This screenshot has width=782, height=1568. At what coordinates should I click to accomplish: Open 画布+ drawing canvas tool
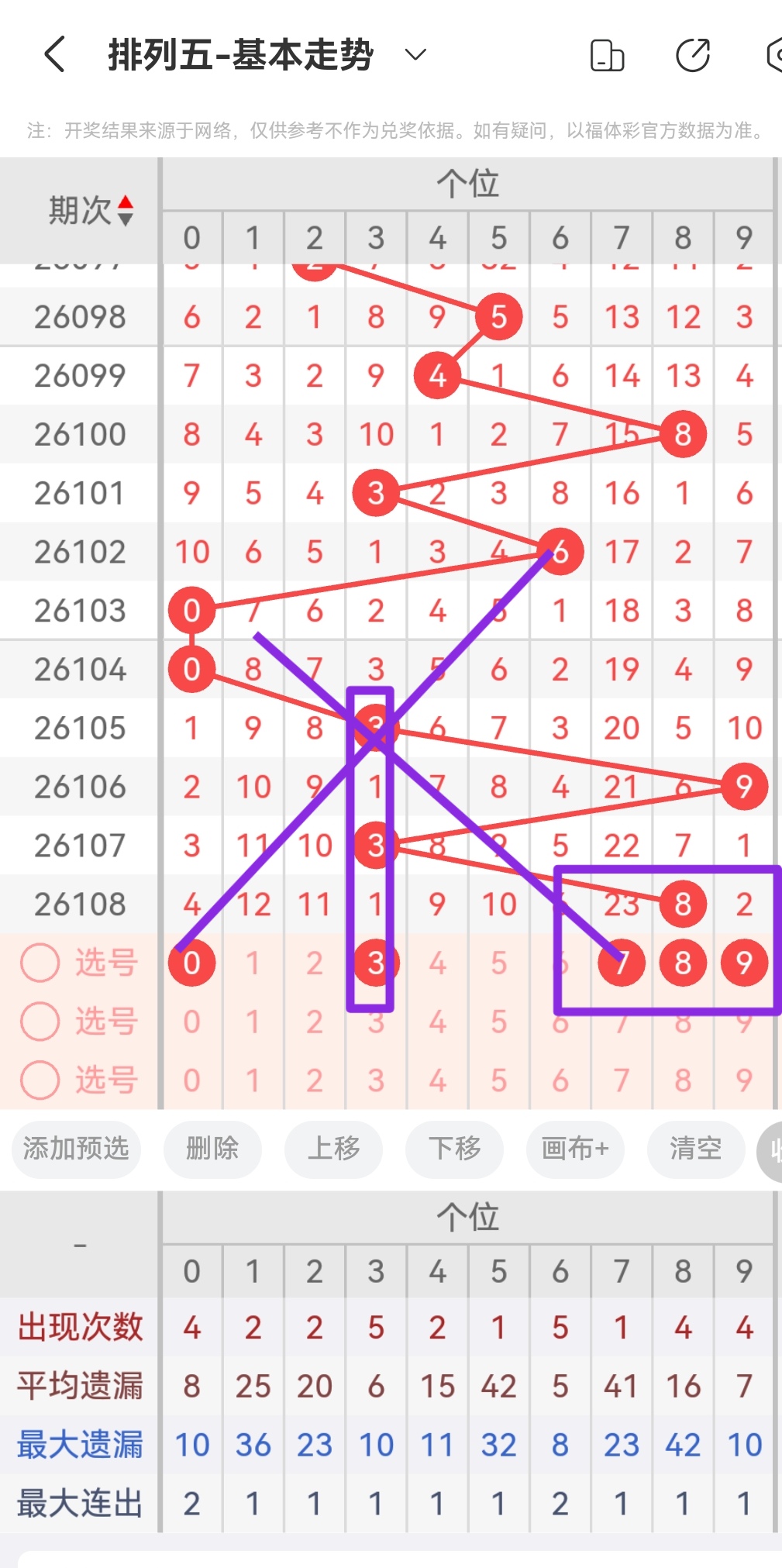pyautogui.click(x=575, y=1150)
